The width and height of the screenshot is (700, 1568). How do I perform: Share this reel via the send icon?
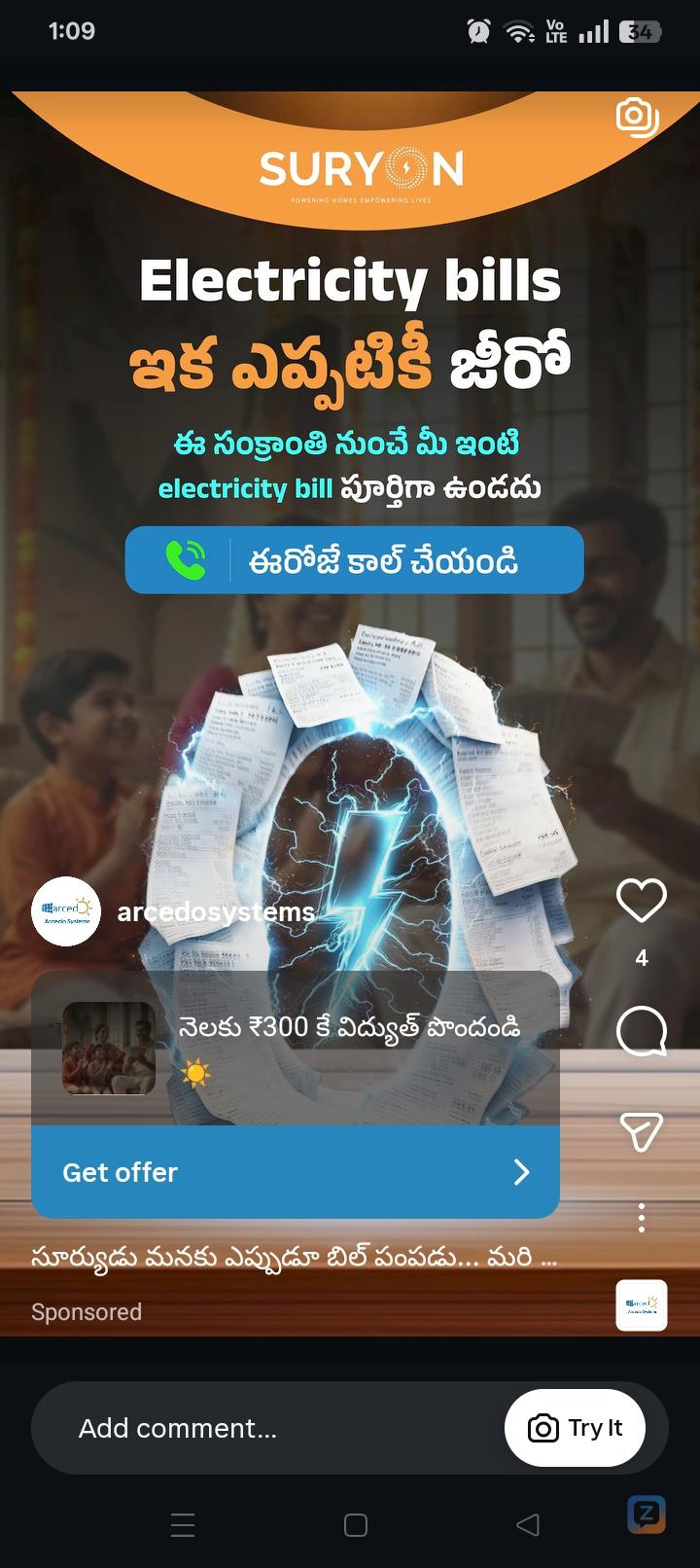pyautogui.click(x=641, y=1131)
